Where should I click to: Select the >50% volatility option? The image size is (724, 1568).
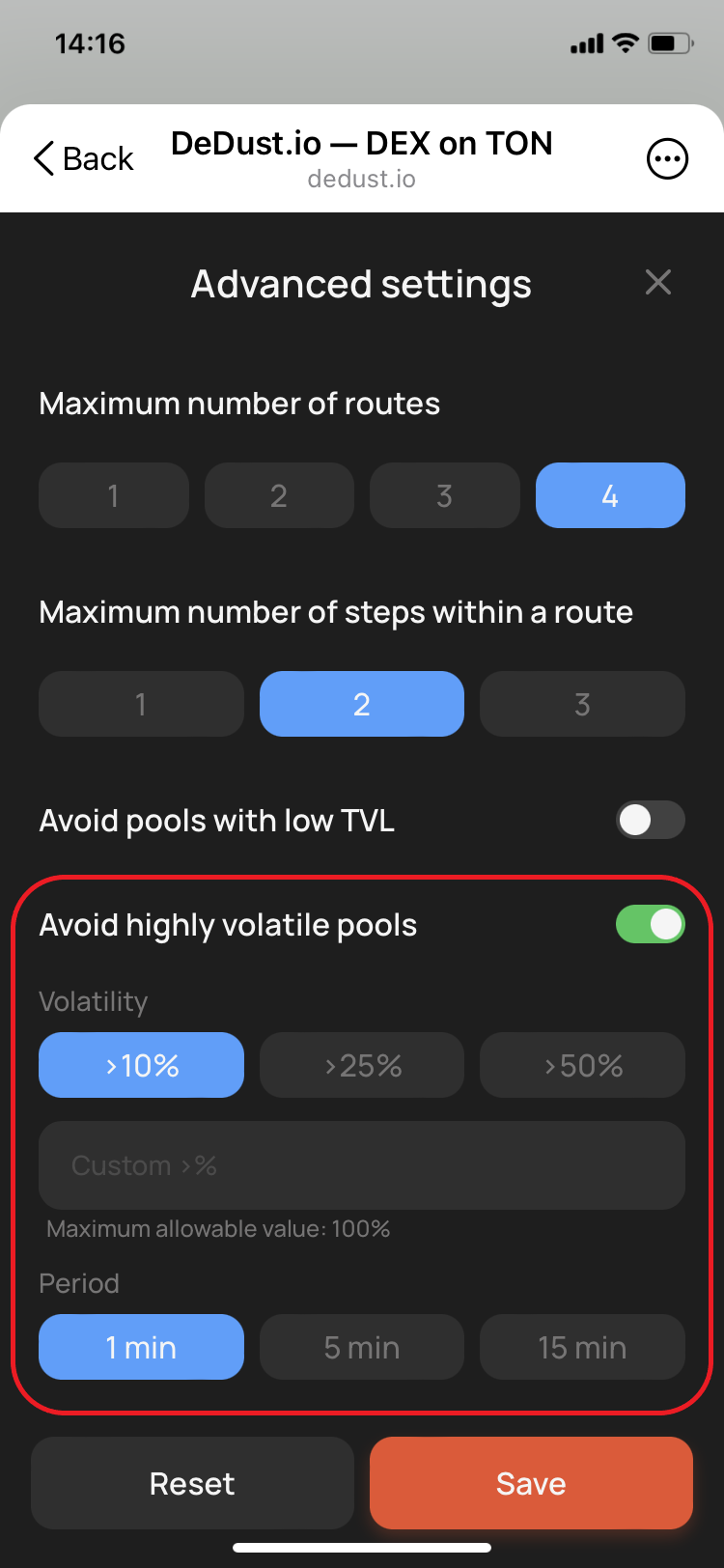(582, 1065)
